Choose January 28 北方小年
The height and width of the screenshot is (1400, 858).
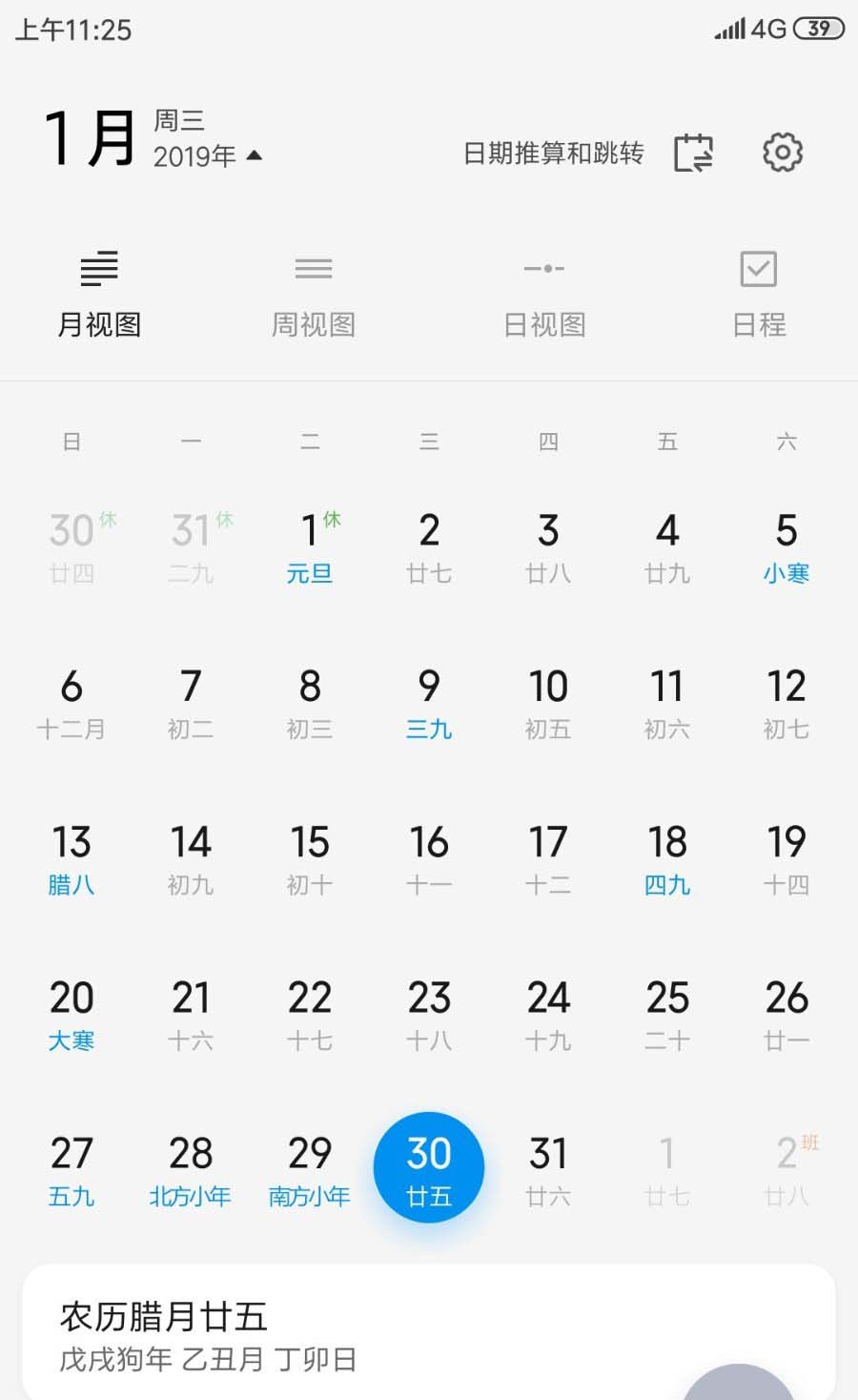(x=191, y=1171)
